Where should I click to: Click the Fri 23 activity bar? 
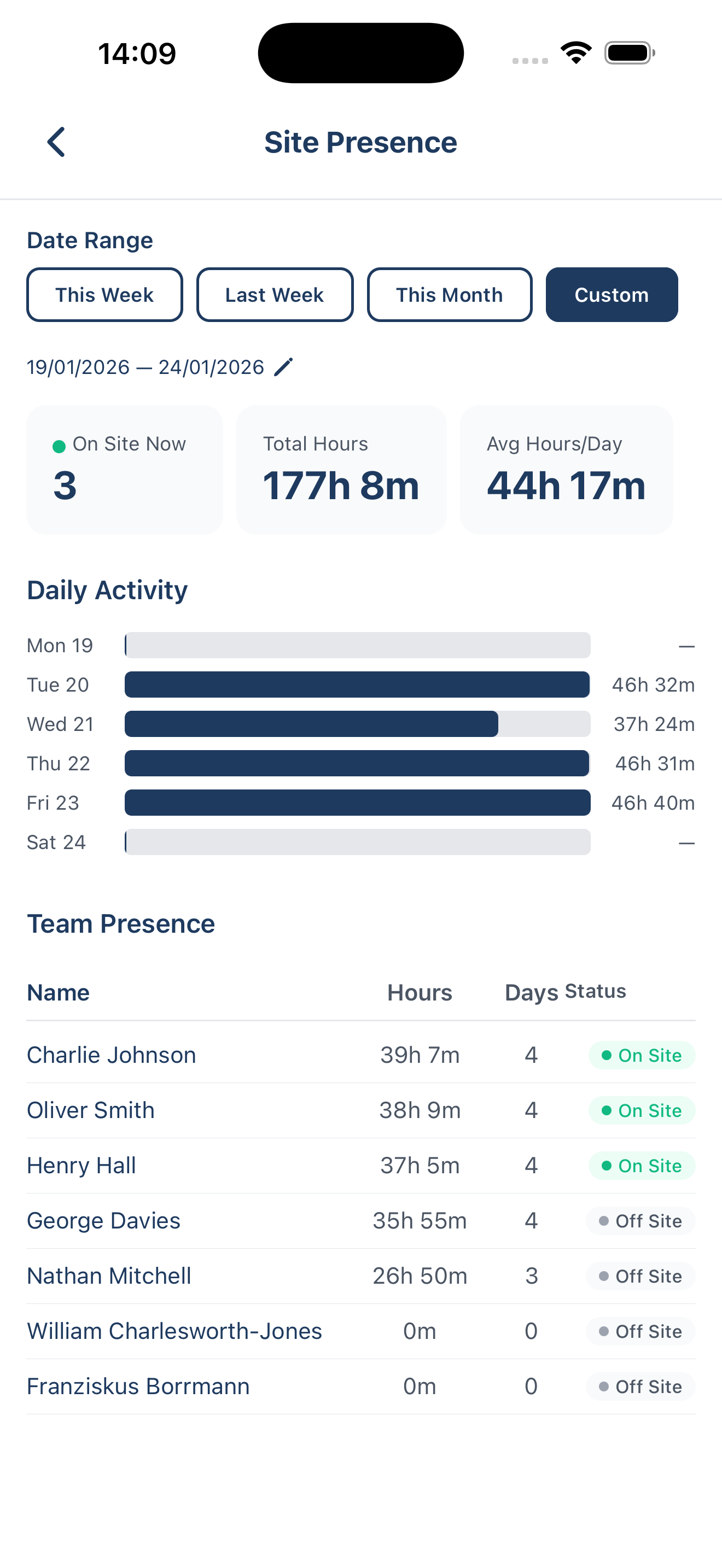(357, 803)
